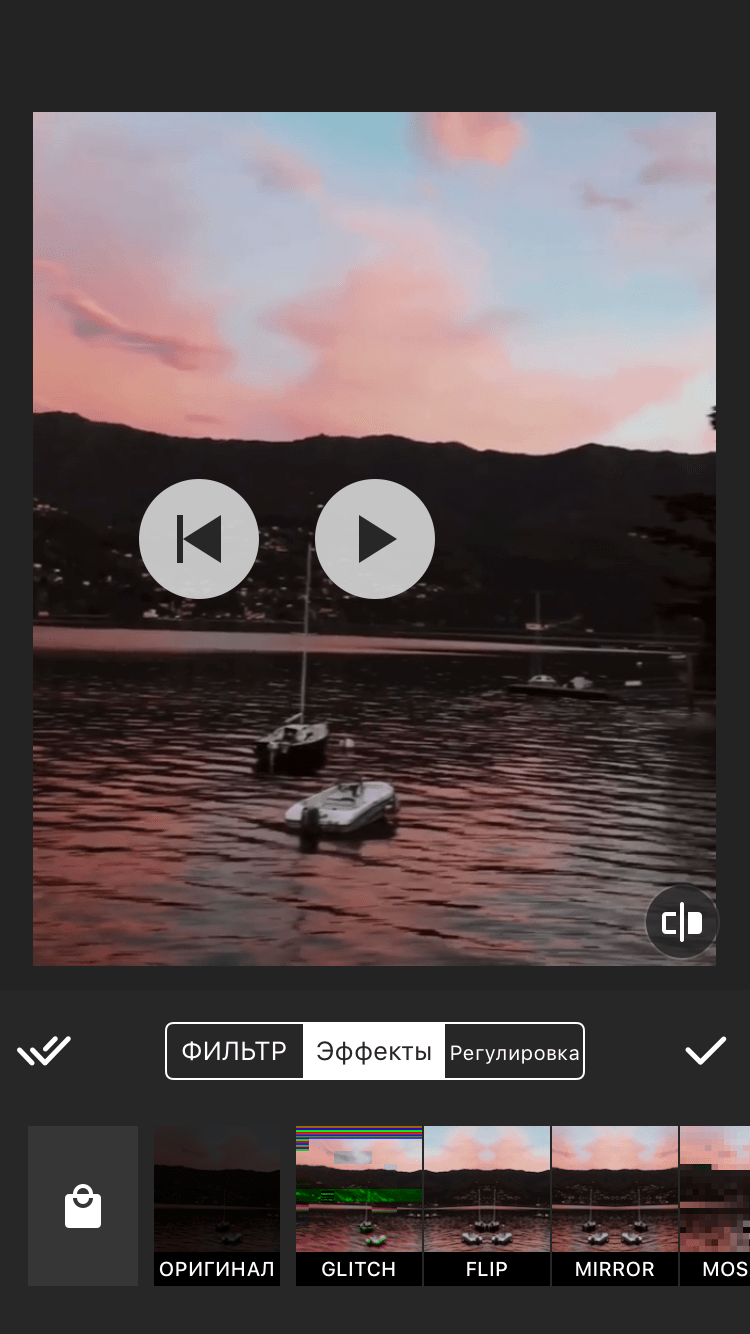750x1334 pixels.
Task: Open the Регулировка tab
Action: tap(514, 1051)
